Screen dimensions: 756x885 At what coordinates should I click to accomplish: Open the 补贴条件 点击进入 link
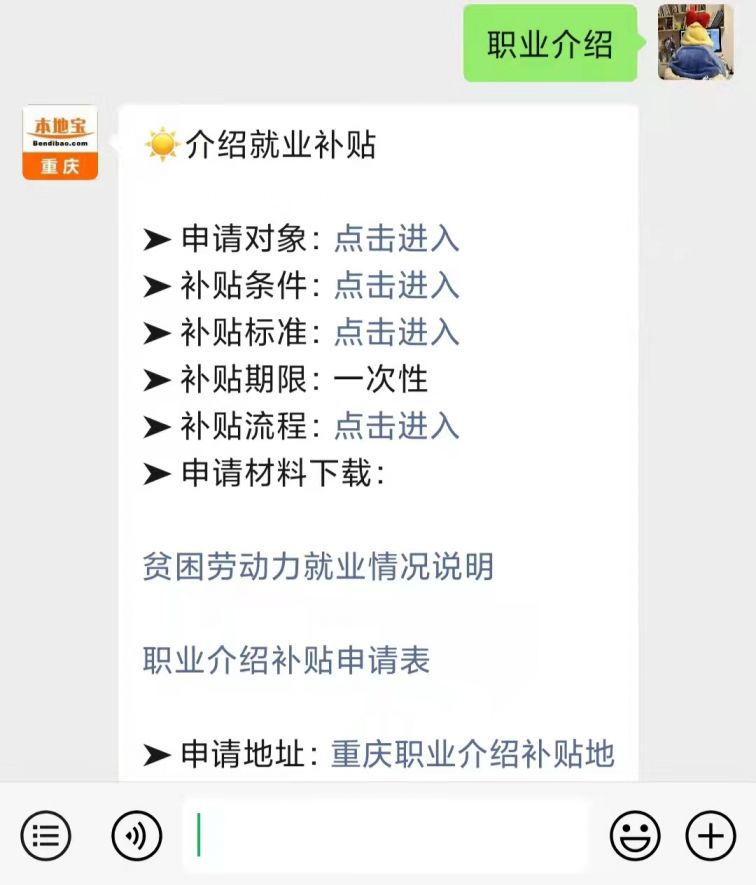point(396,286)
